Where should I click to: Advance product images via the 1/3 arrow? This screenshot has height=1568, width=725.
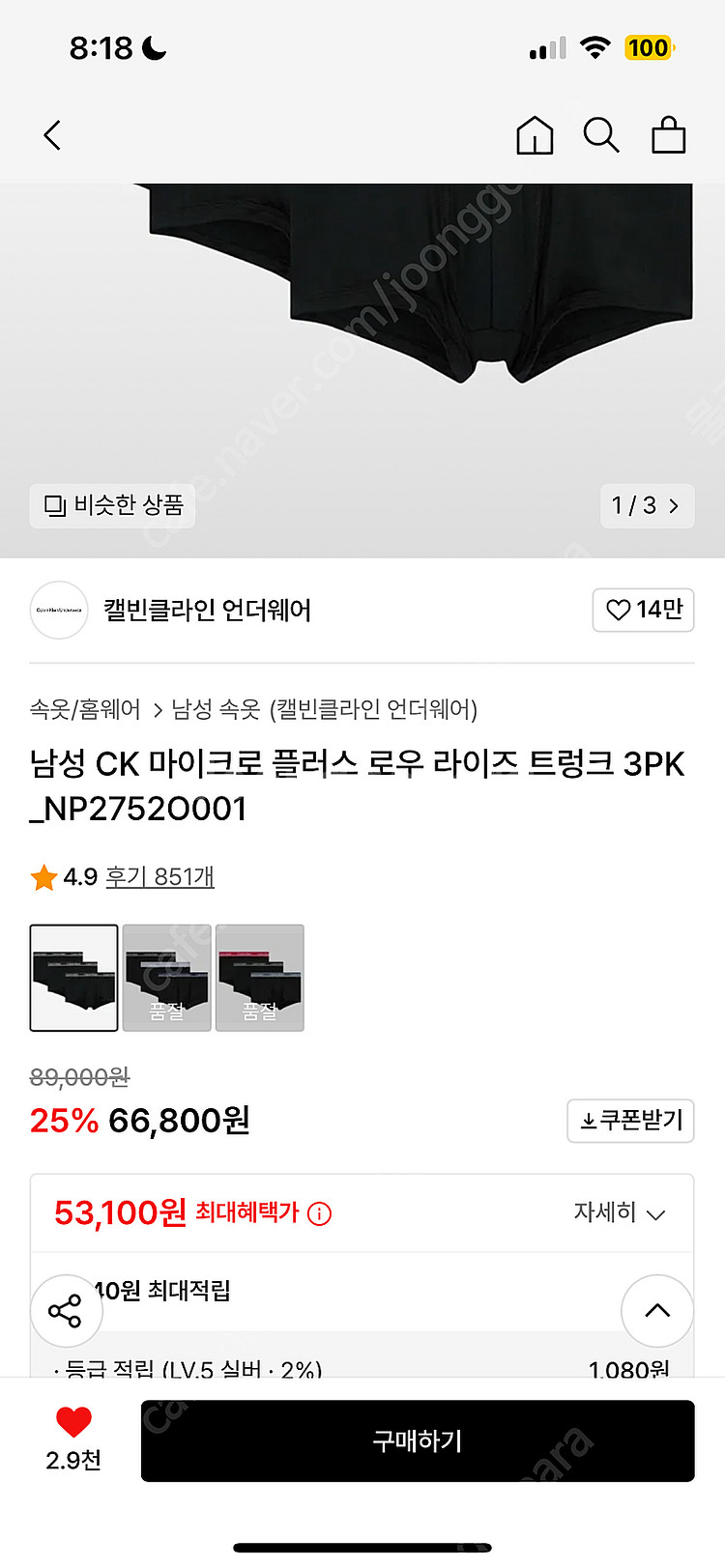coord(648,505)
